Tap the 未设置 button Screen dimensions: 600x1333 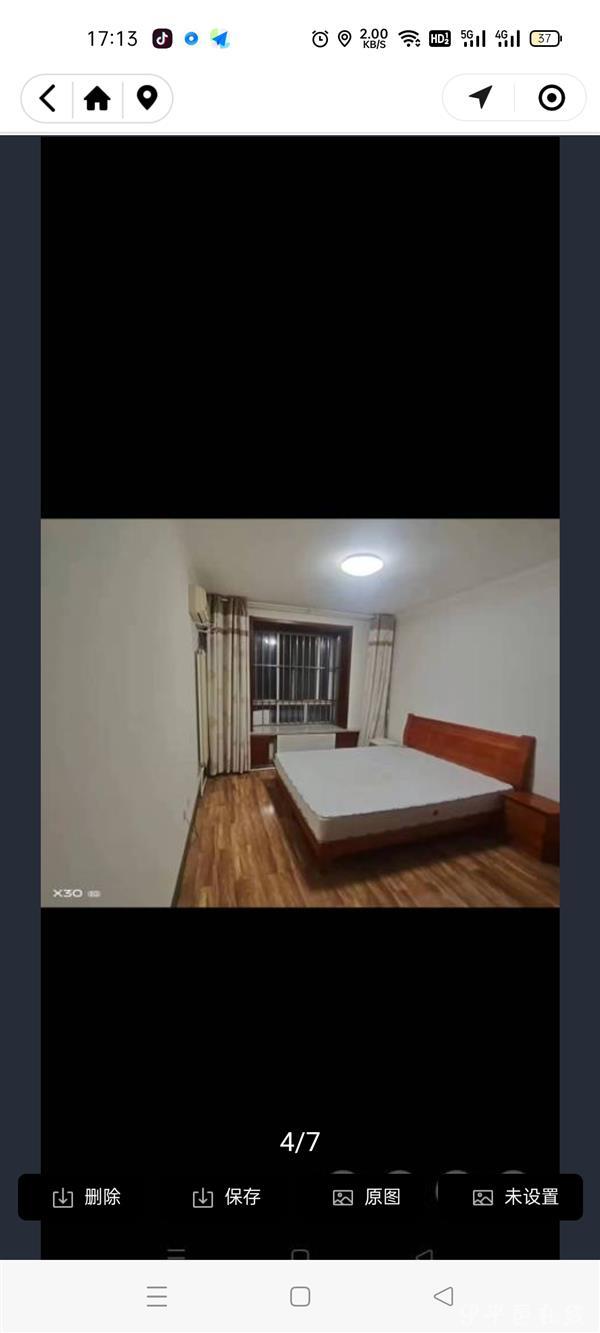tap(515, 1197)
